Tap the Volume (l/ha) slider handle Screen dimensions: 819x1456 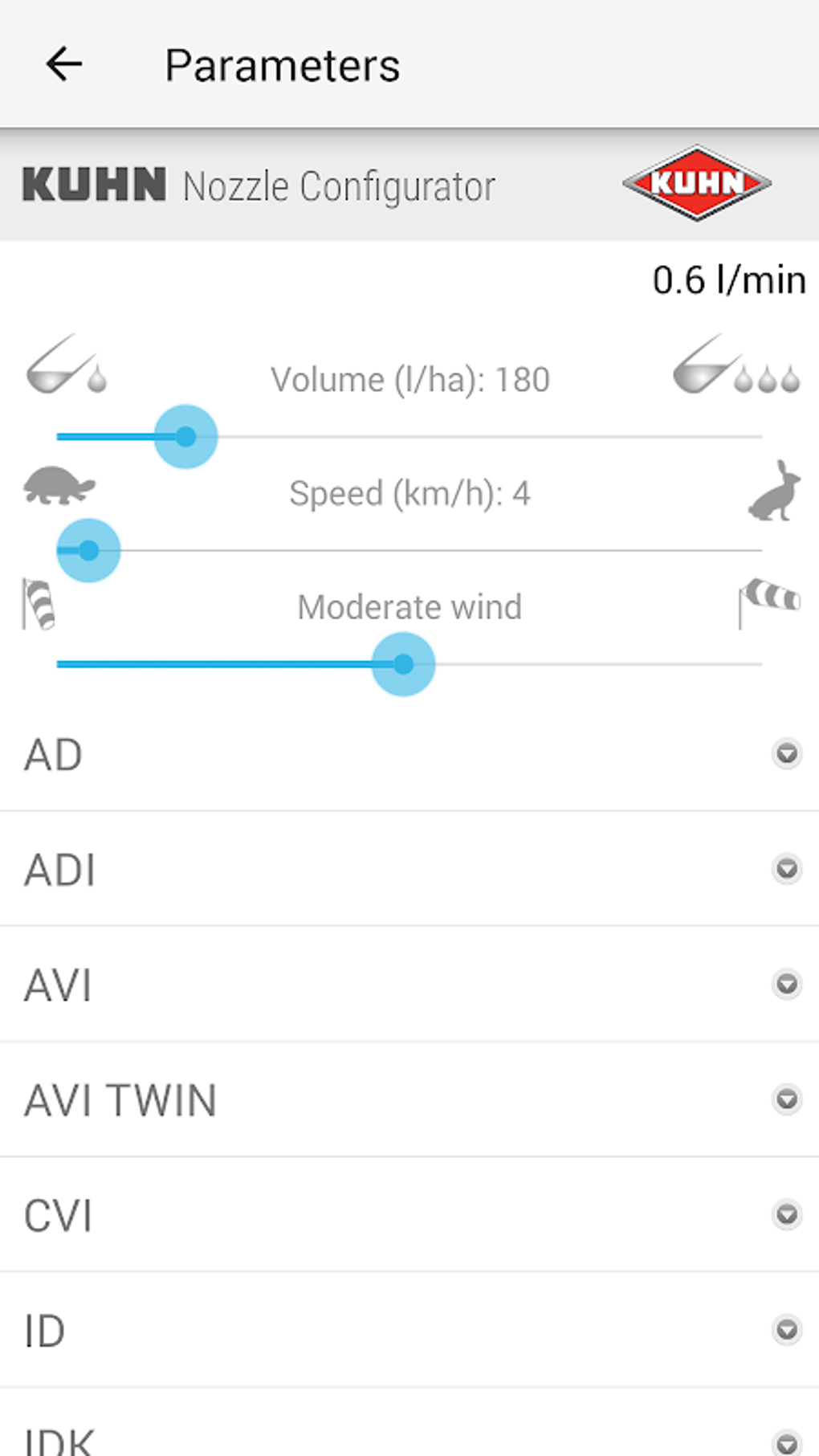185,437
